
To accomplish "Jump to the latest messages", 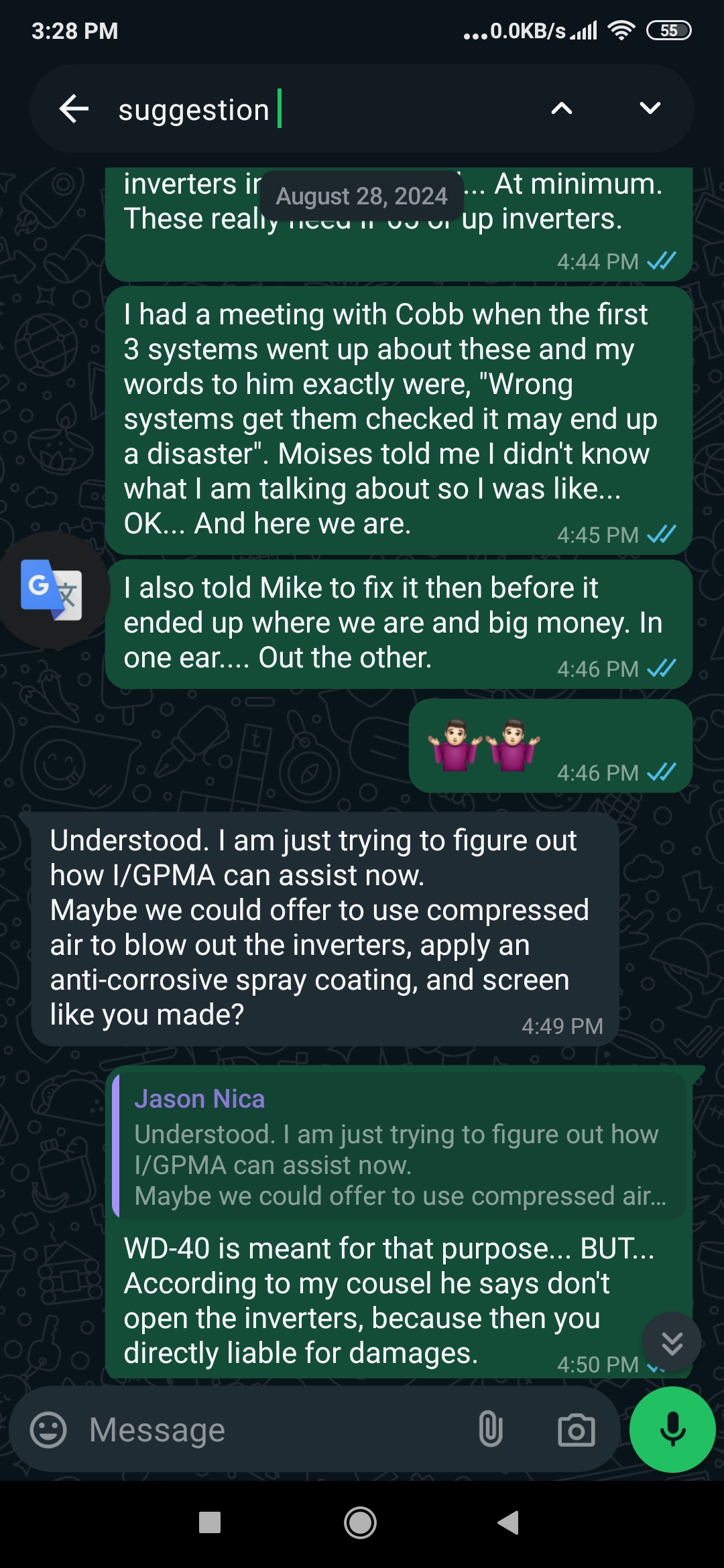I will pyautogui.click(x=672, y=1342).
